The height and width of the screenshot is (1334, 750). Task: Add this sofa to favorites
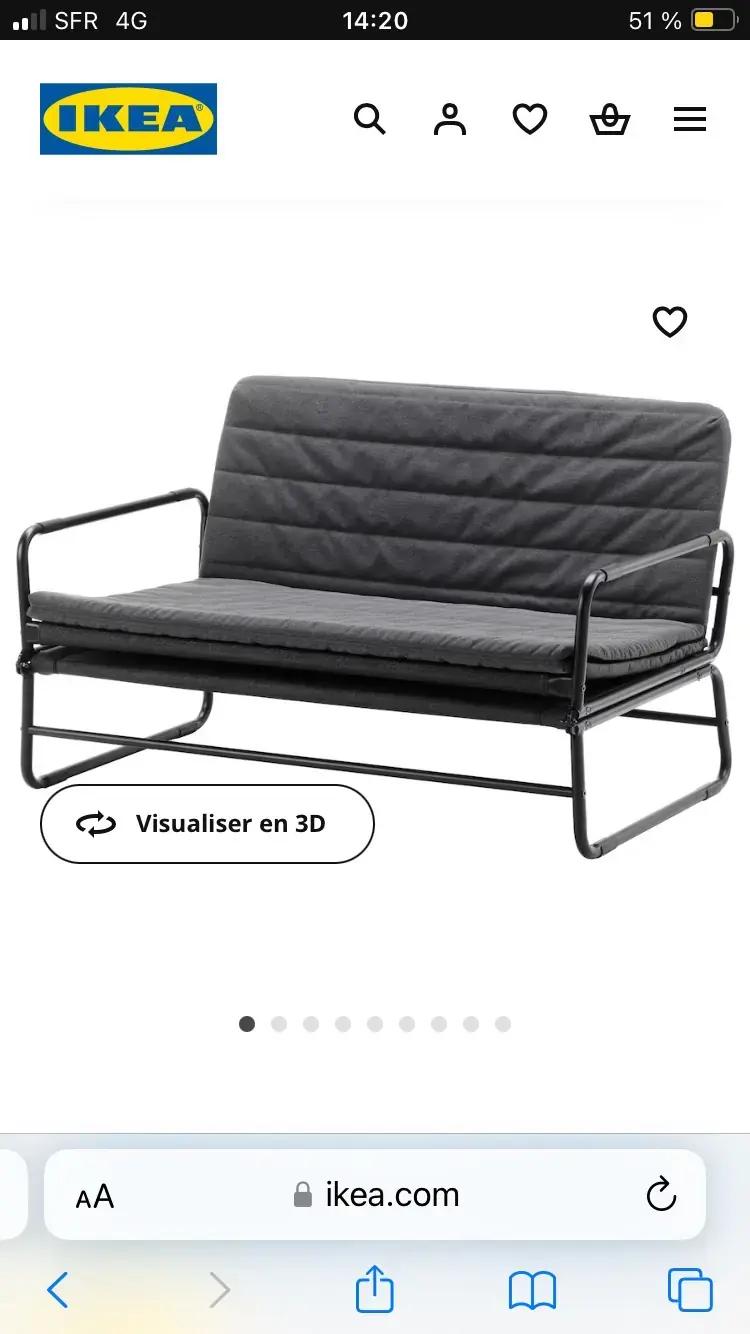[x=670, y=322]
